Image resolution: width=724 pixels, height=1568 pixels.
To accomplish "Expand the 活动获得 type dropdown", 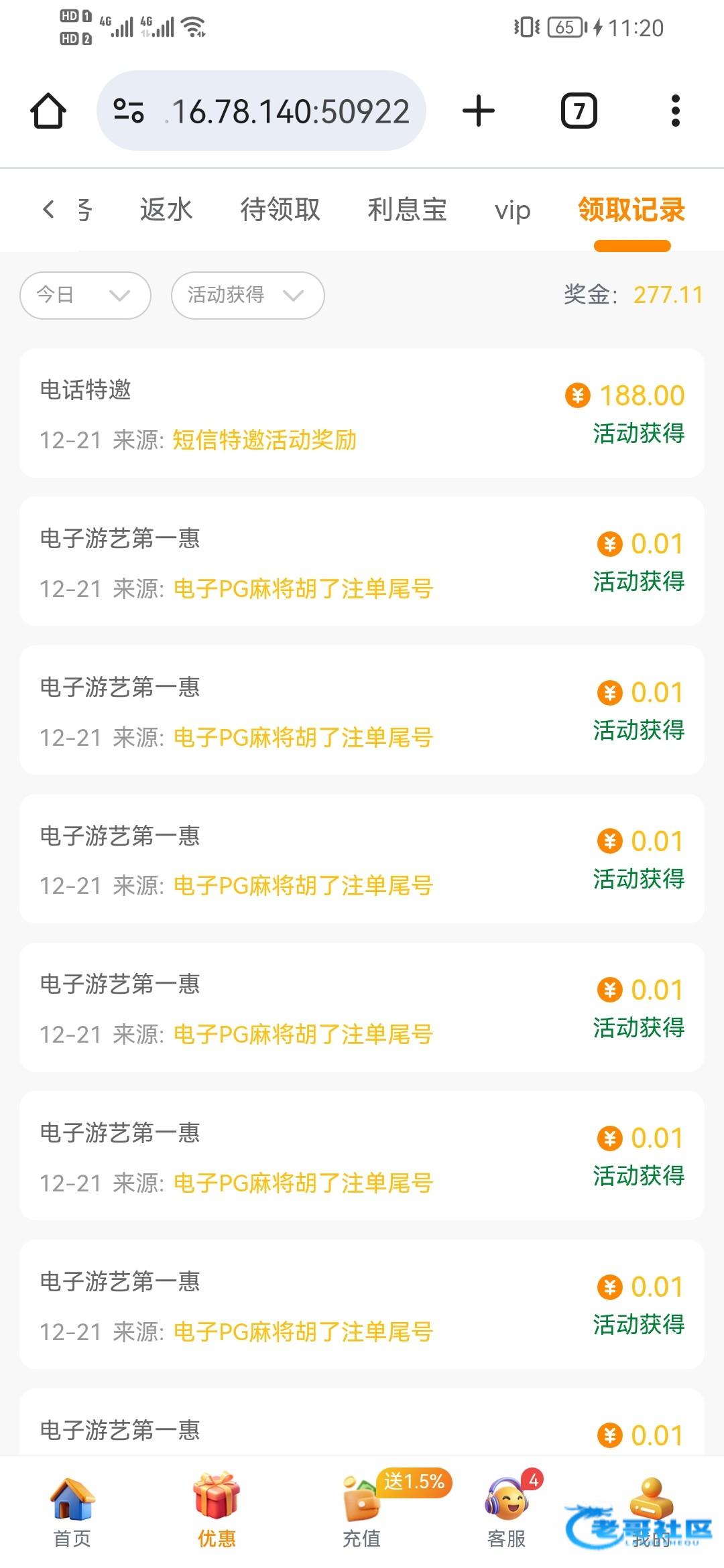I will tap(247, 295).
